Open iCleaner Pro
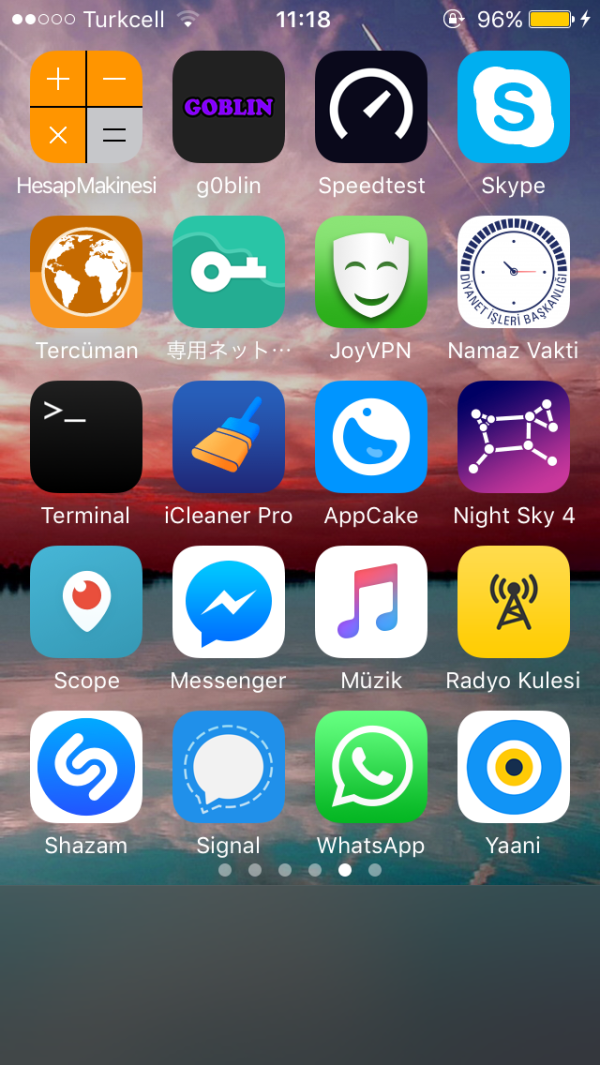The height and width of the screenshot is (1065, 600). 228,437
